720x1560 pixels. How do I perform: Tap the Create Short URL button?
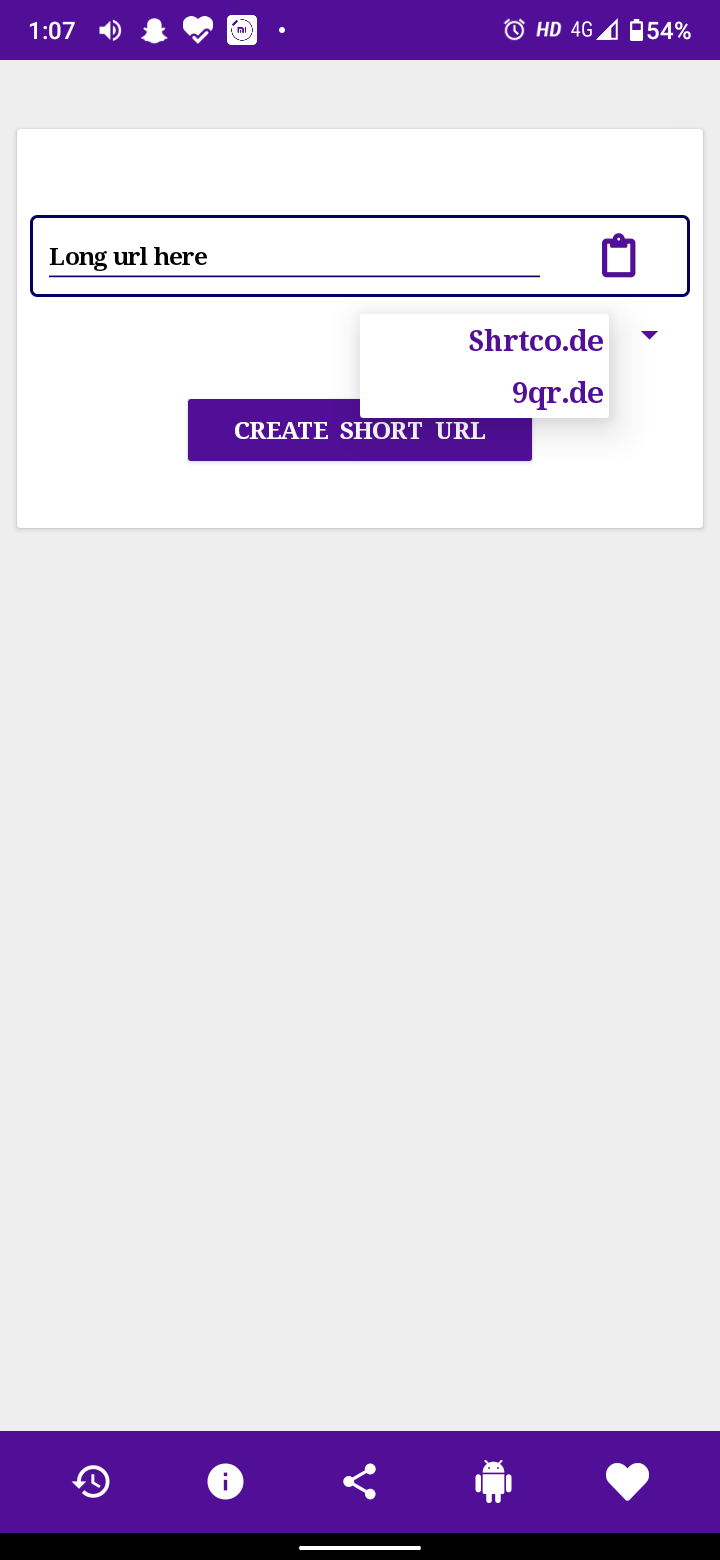360,430
